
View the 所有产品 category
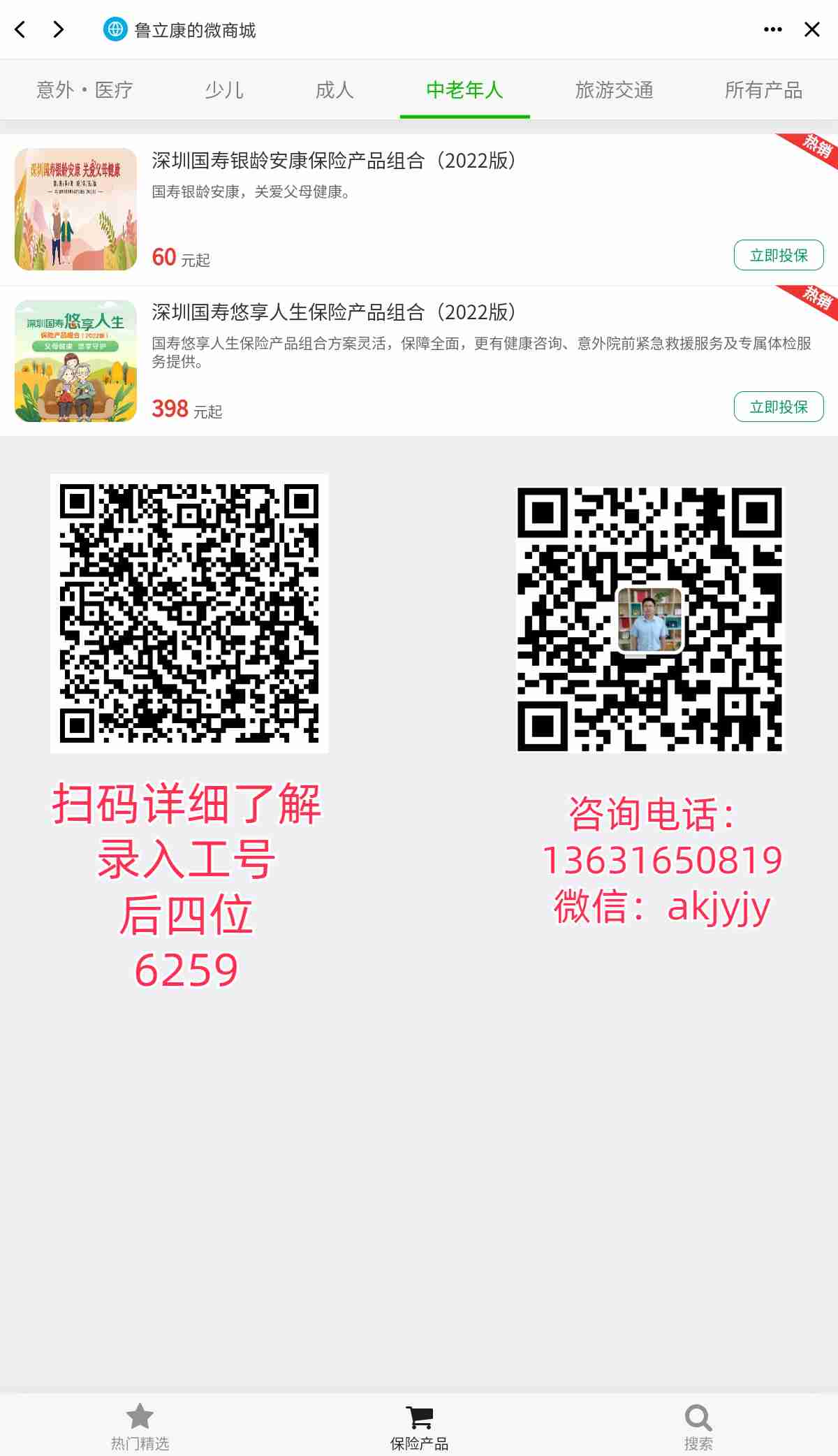pos(764,89)
